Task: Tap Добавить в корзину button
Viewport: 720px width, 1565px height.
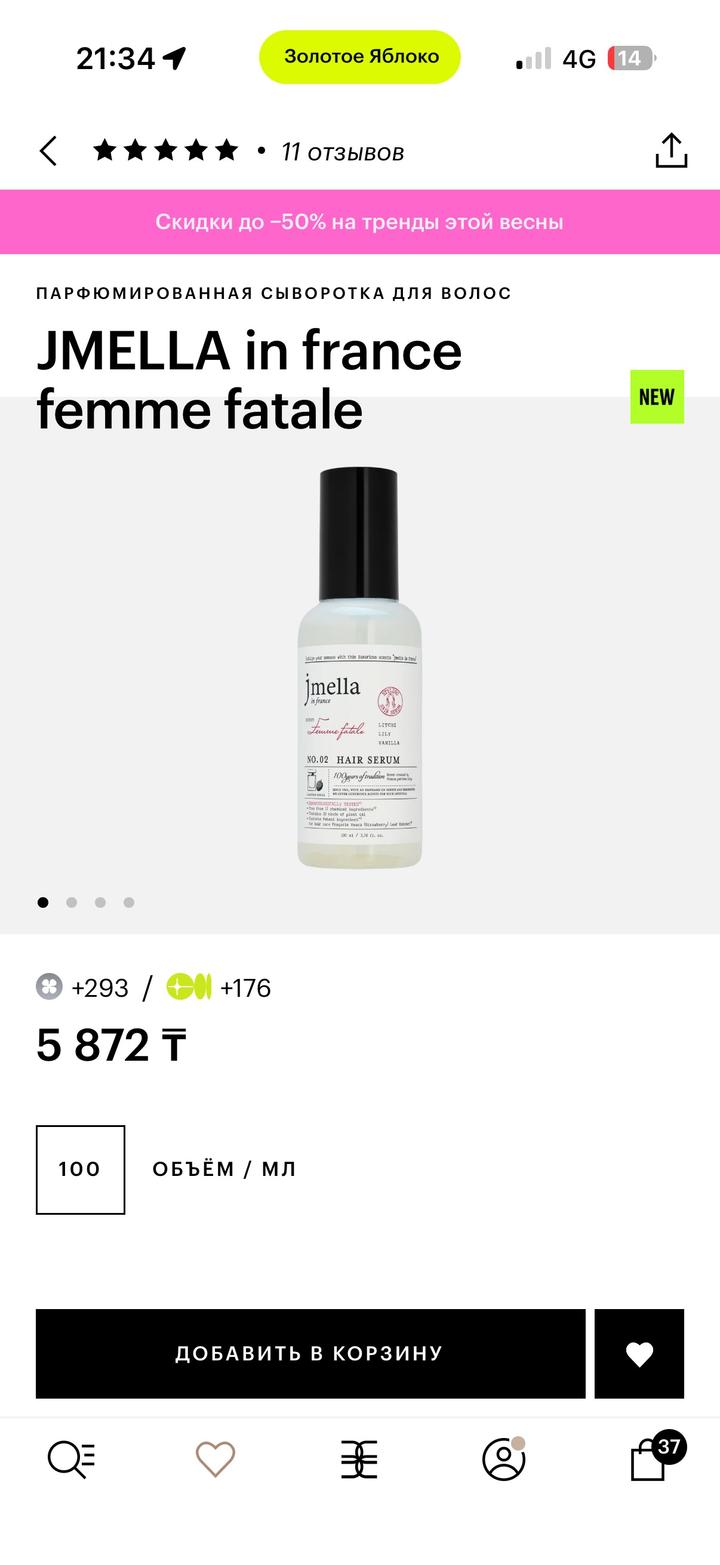Action: 310,1353
